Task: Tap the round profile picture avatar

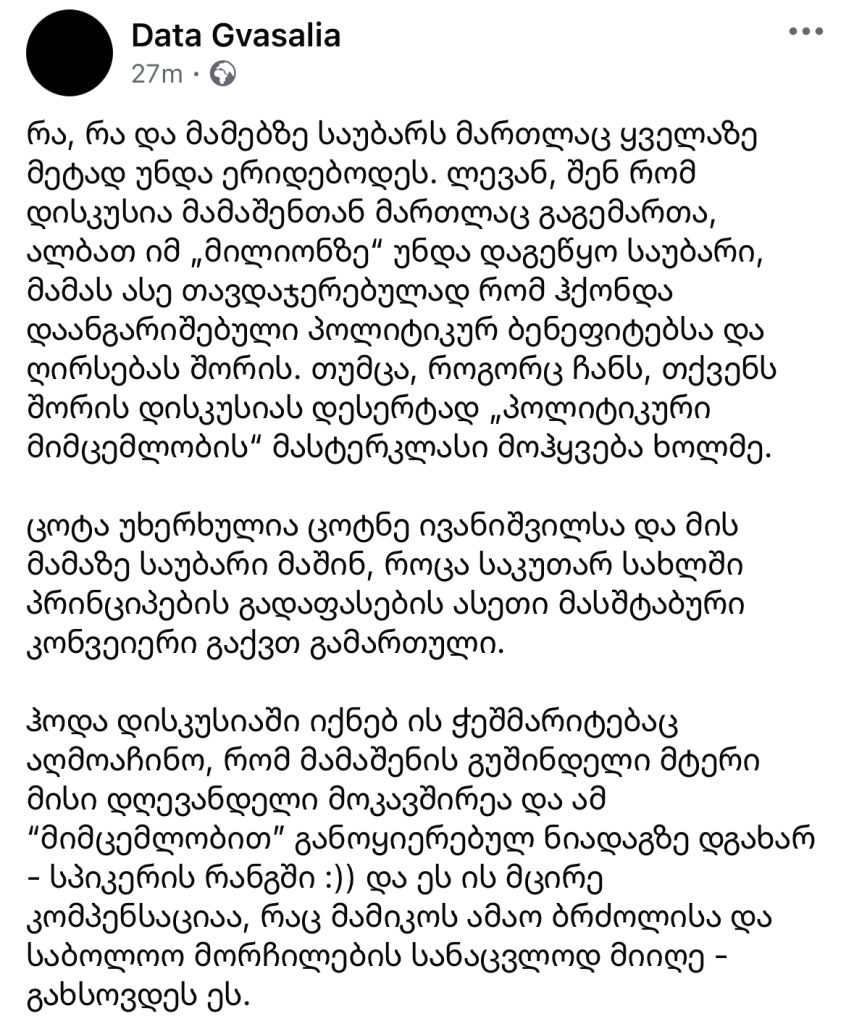Action: pyautogui.click(x=69, y=54)
